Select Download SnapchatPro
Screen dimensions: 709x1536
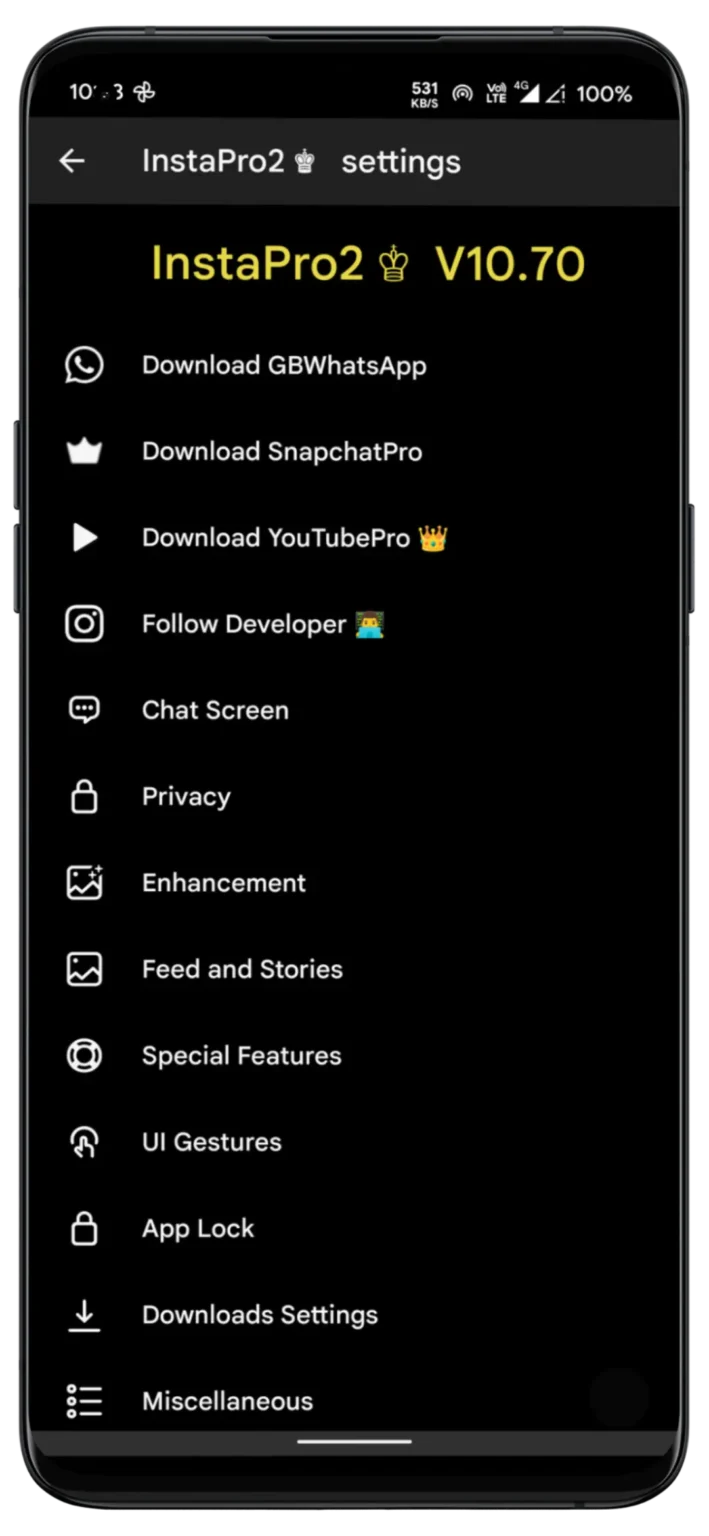(282, 452)
